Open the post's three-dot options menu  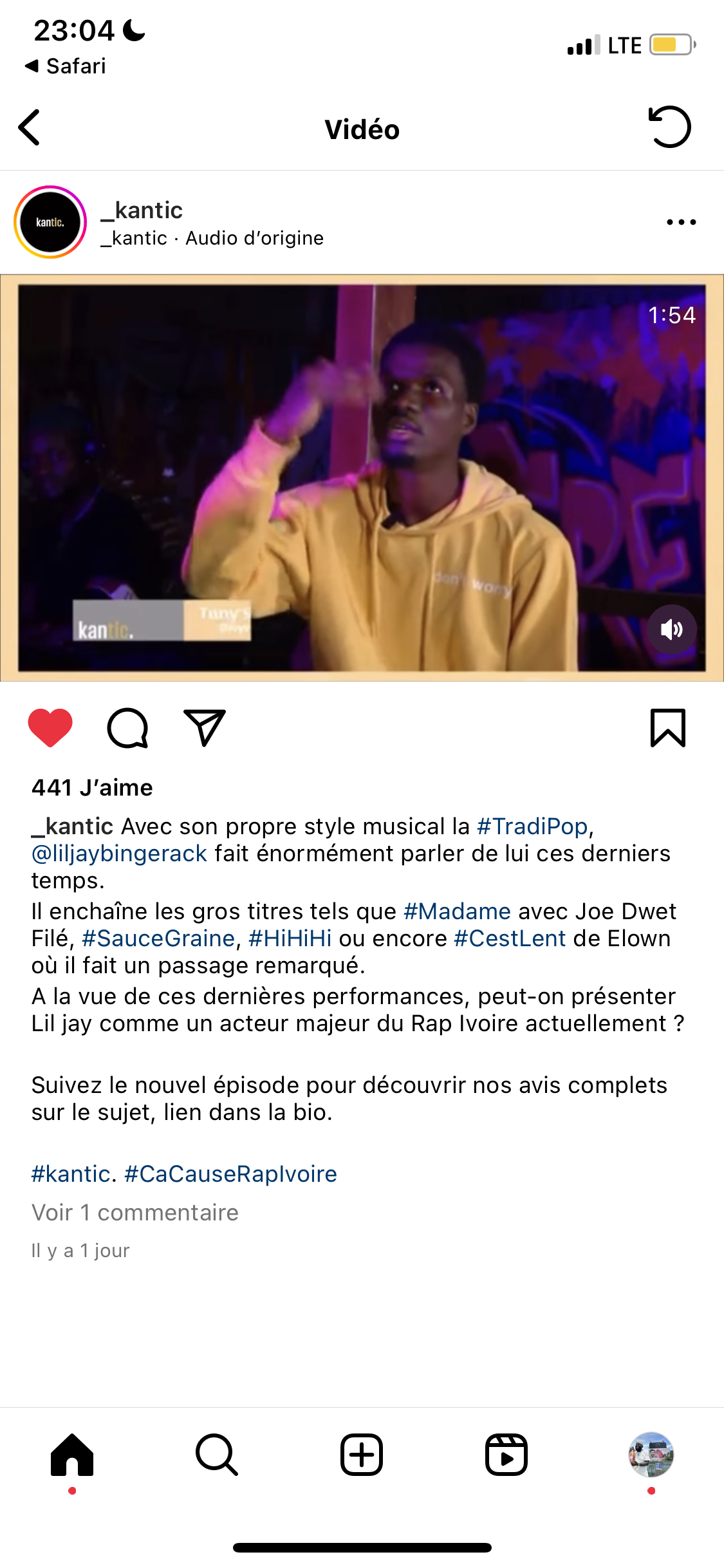tap(681, 222)
